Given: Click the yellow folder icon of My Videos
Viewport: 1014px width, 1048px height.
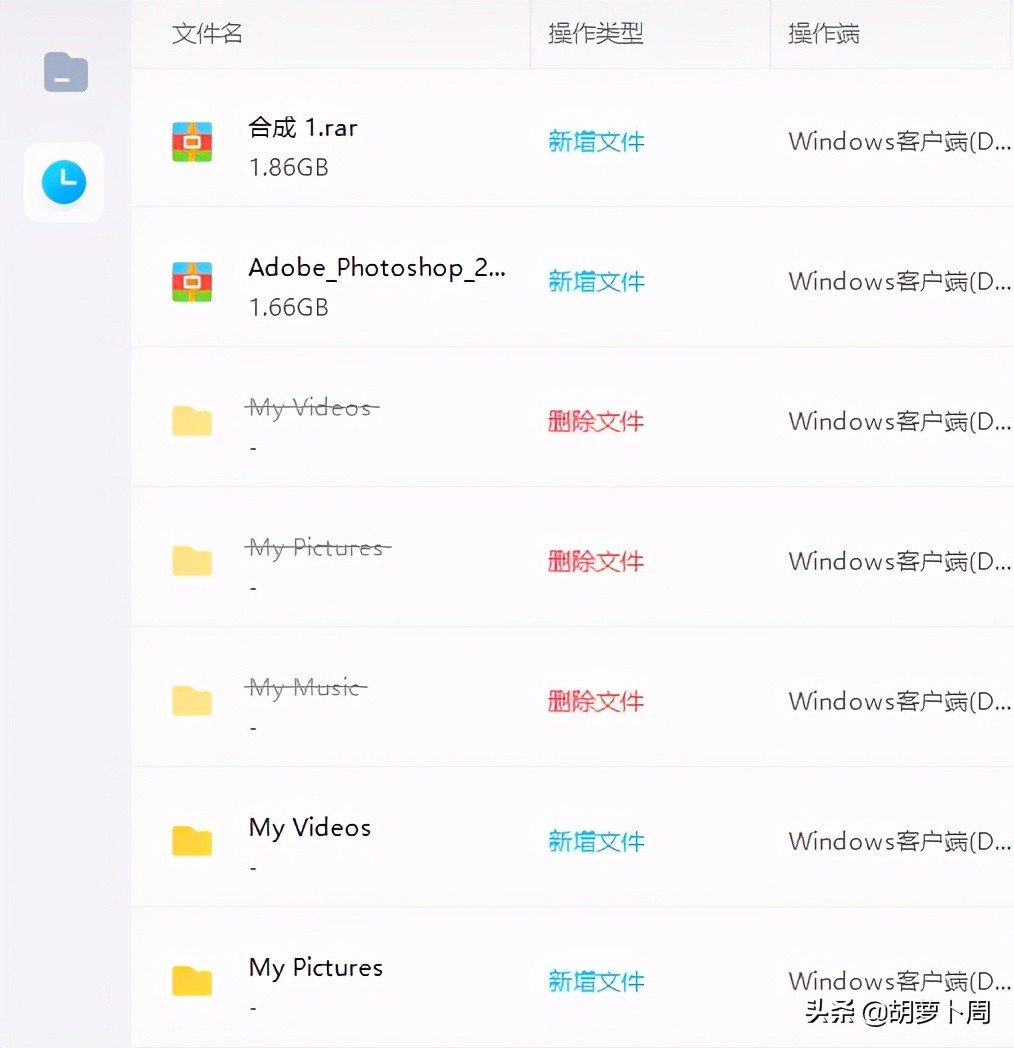Looking at the screenshot, I should pos(192,841).
